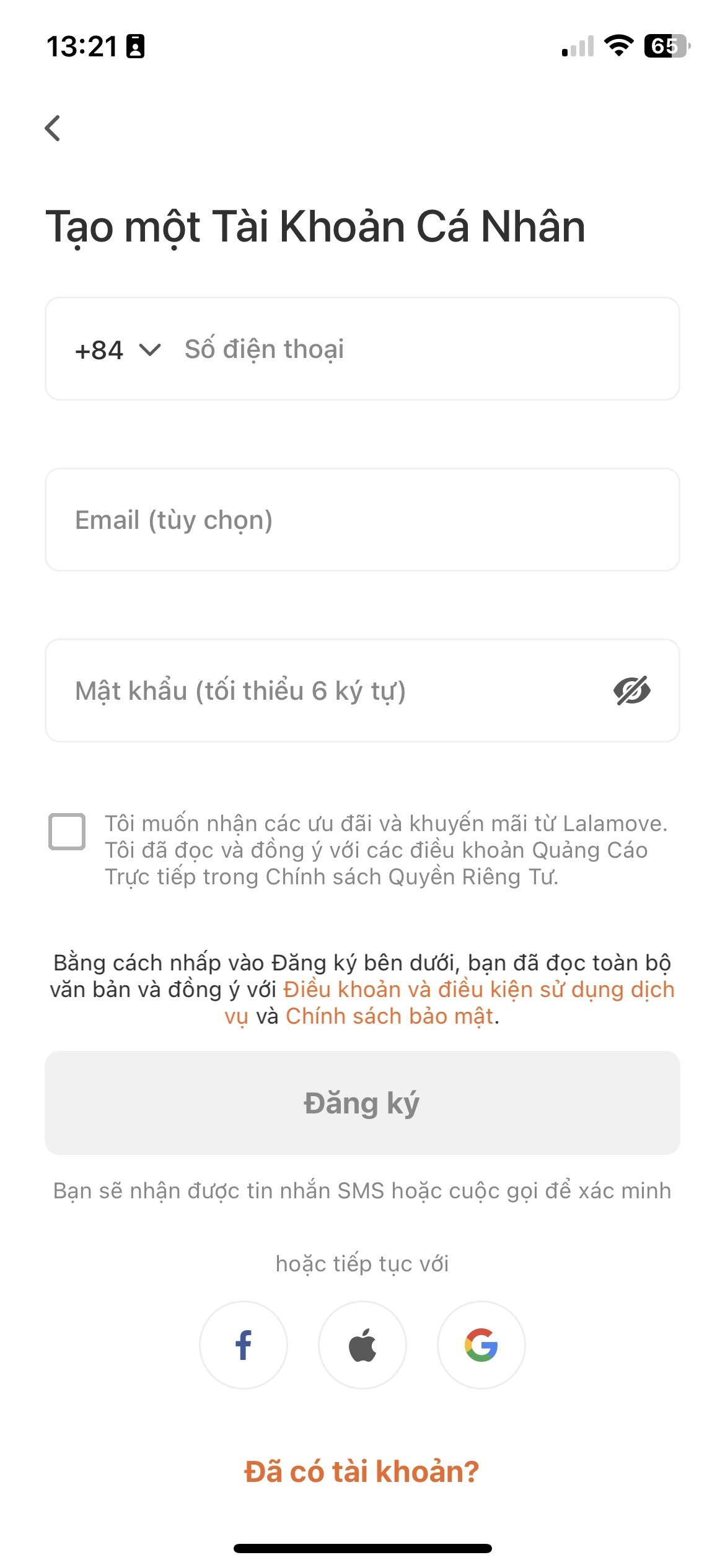725x1568 pixels.
Task: Open Đã có tài khoản? login link
Action: point(362,1472)
